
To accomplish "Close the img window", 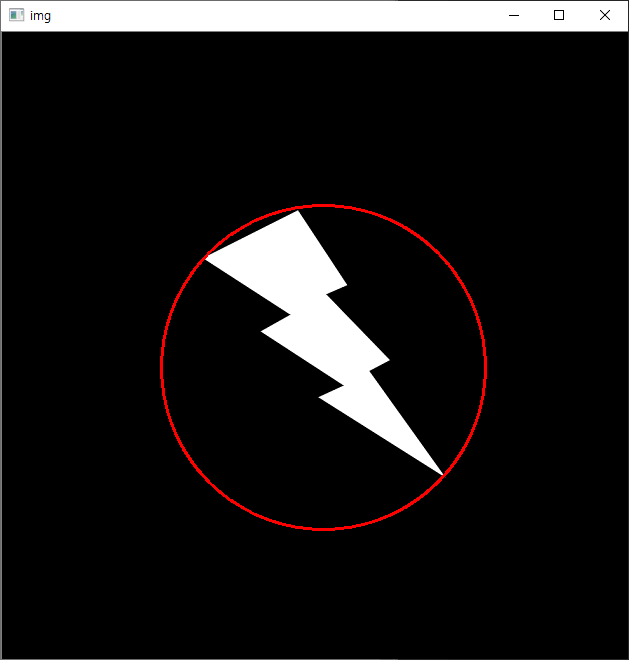I will coord(604,15).
